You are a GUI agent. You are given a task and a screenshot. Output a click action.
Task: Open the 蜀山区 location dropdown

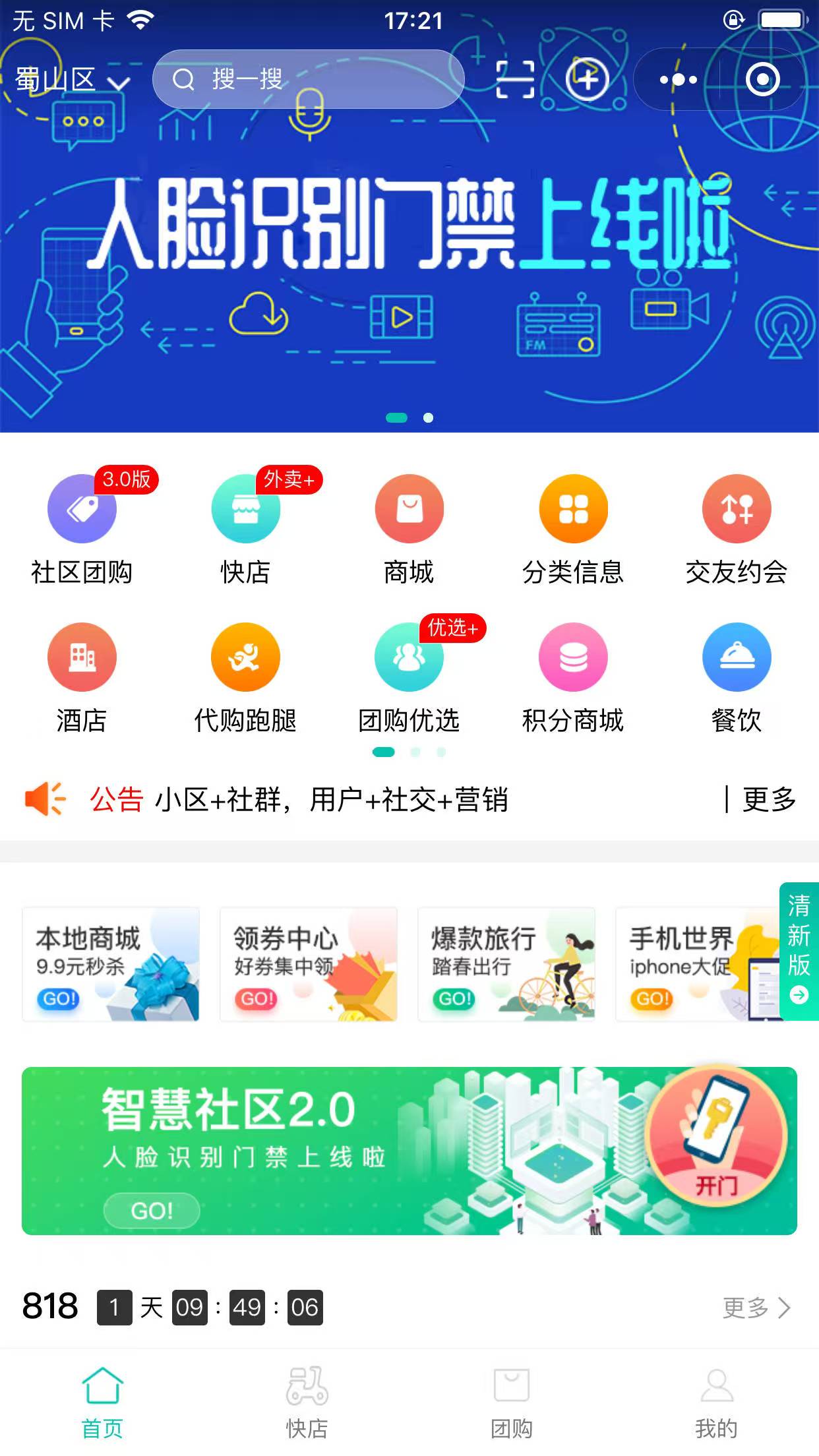[71, 80]
